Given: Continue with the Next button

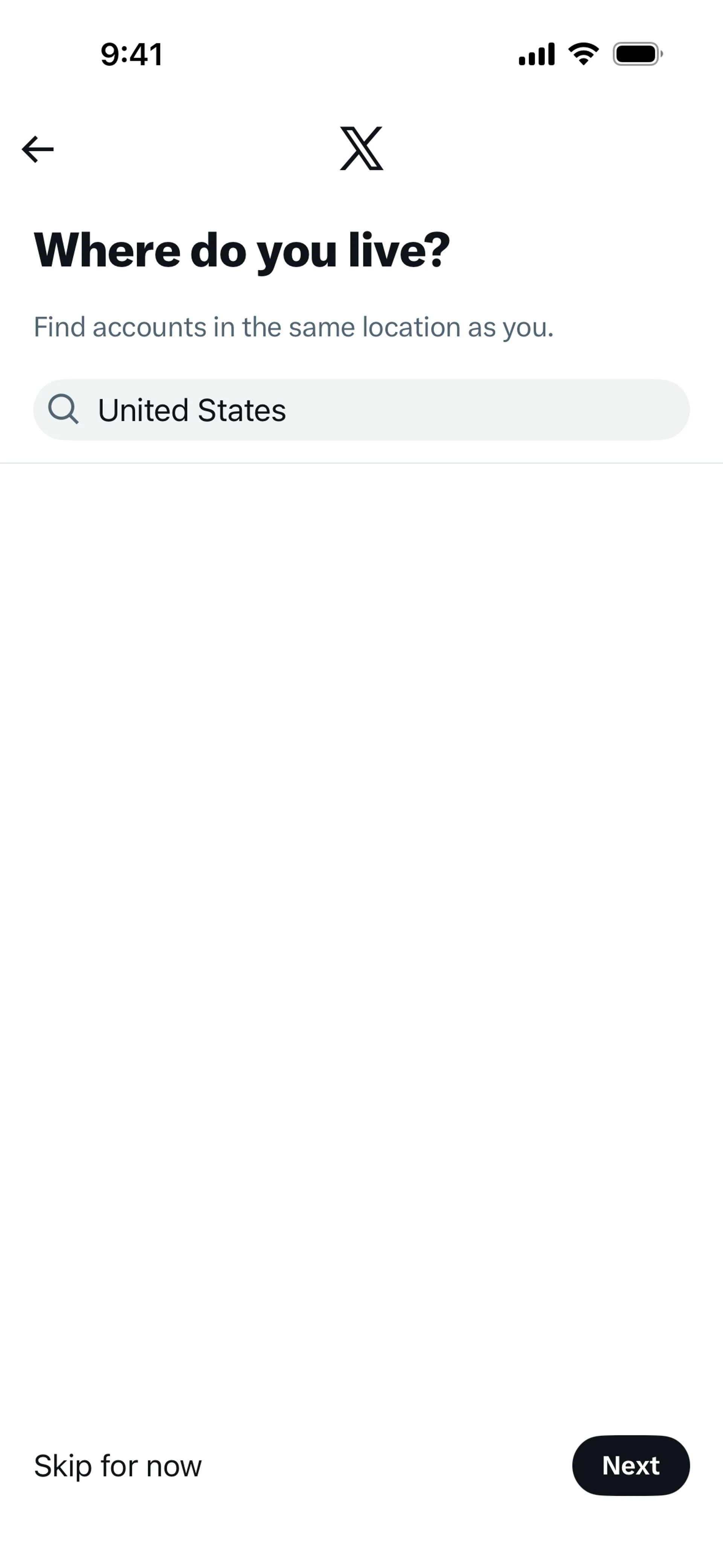Looking at the screenshot, I should [x=630, y=1466].
